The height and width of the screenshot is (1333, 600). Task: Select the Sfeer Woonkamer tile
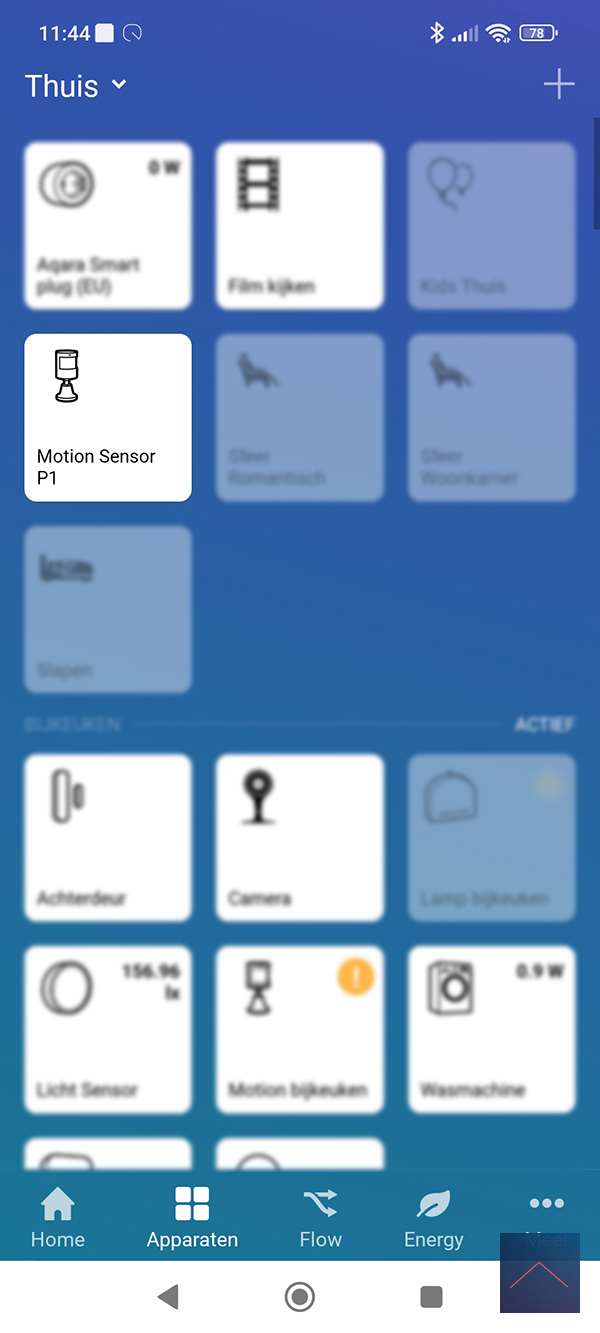(491, 418)
